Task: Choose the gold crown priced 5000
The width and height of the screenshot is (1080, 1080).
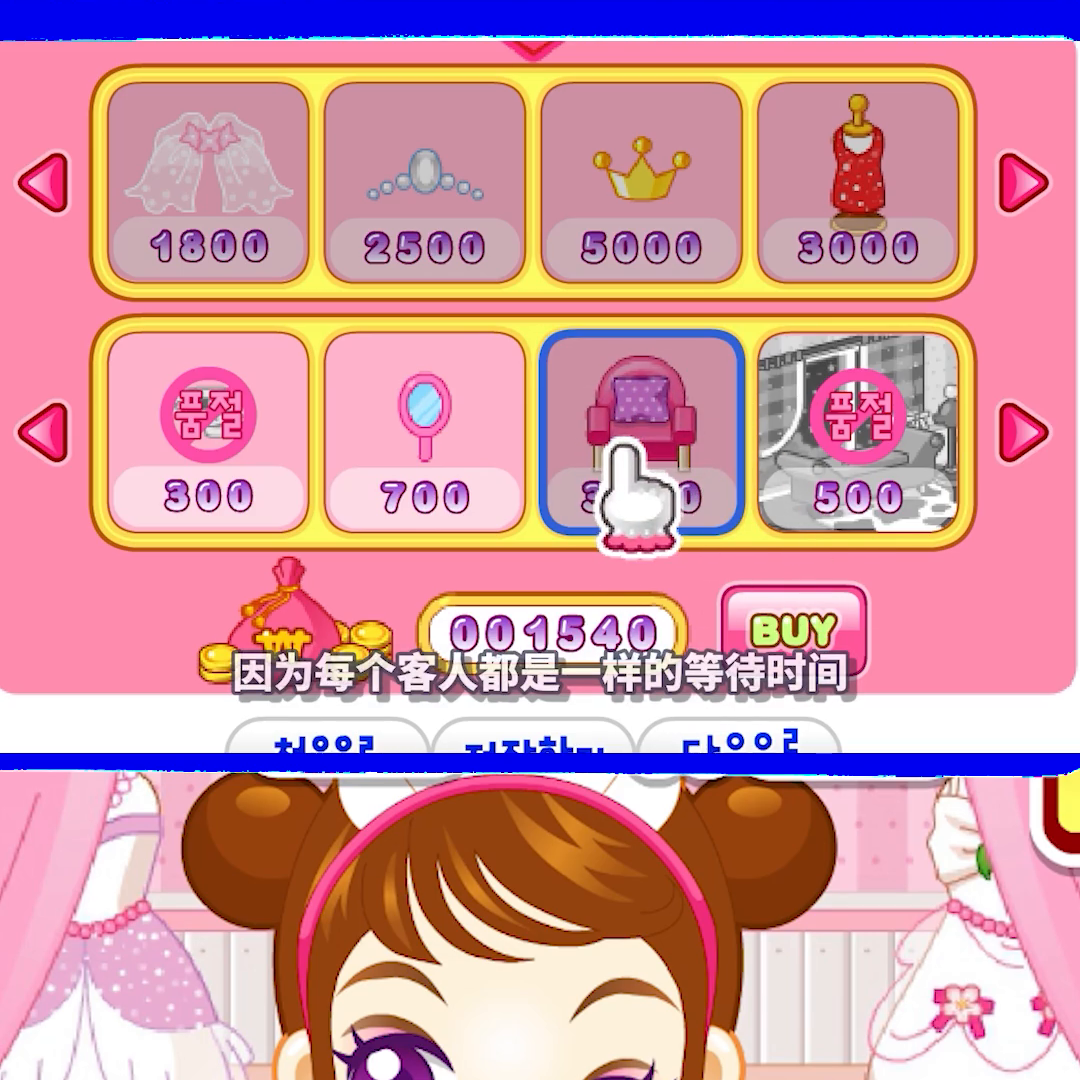Action: (641, 182)
